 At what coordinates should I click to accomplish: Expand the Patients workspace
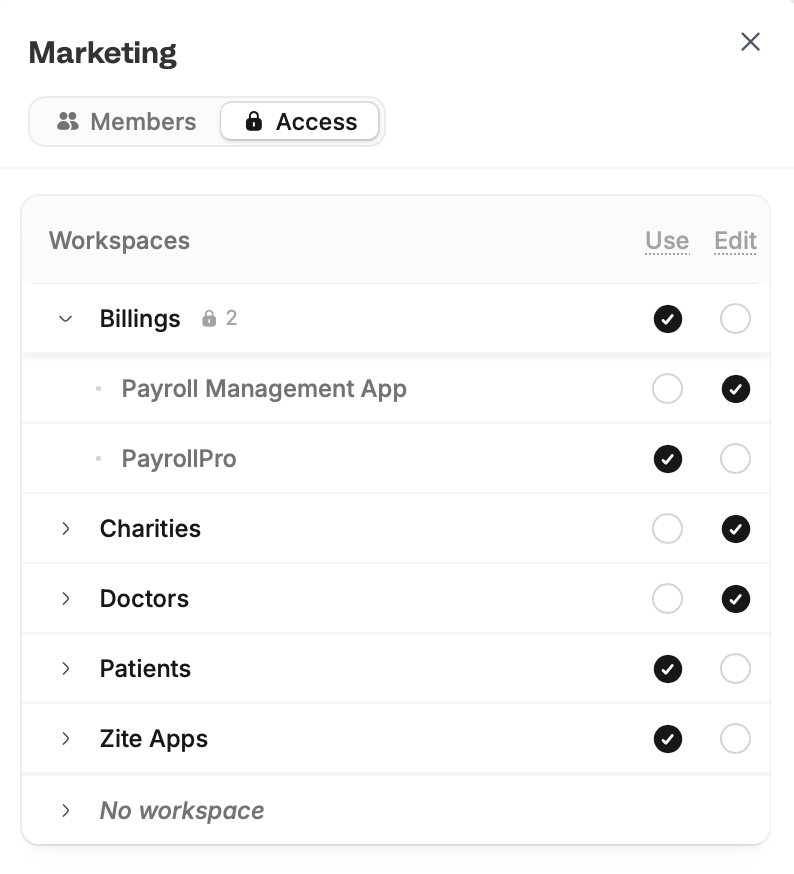pos(66,669)
